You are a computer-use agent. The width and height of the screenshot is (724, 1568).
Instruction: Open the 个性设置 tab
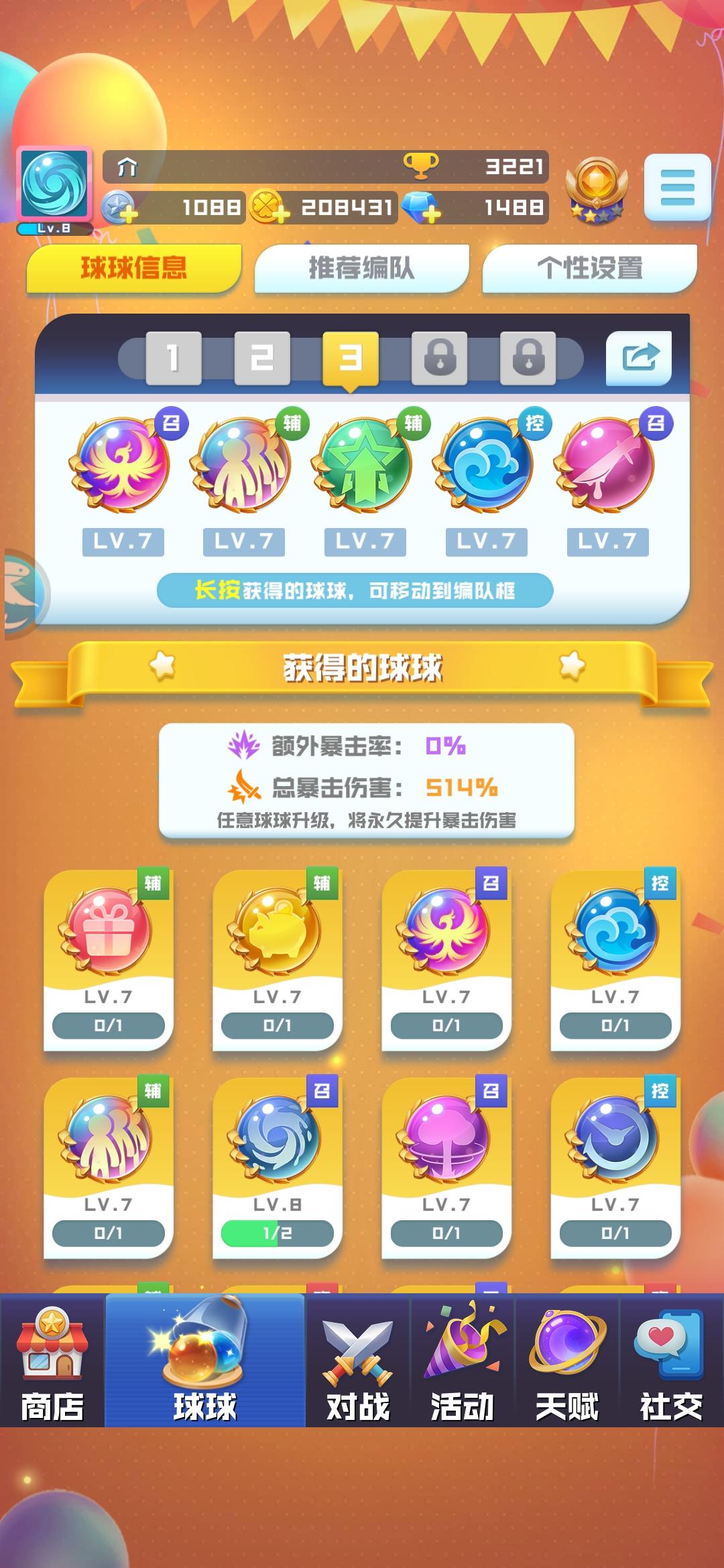pos(593,267)
